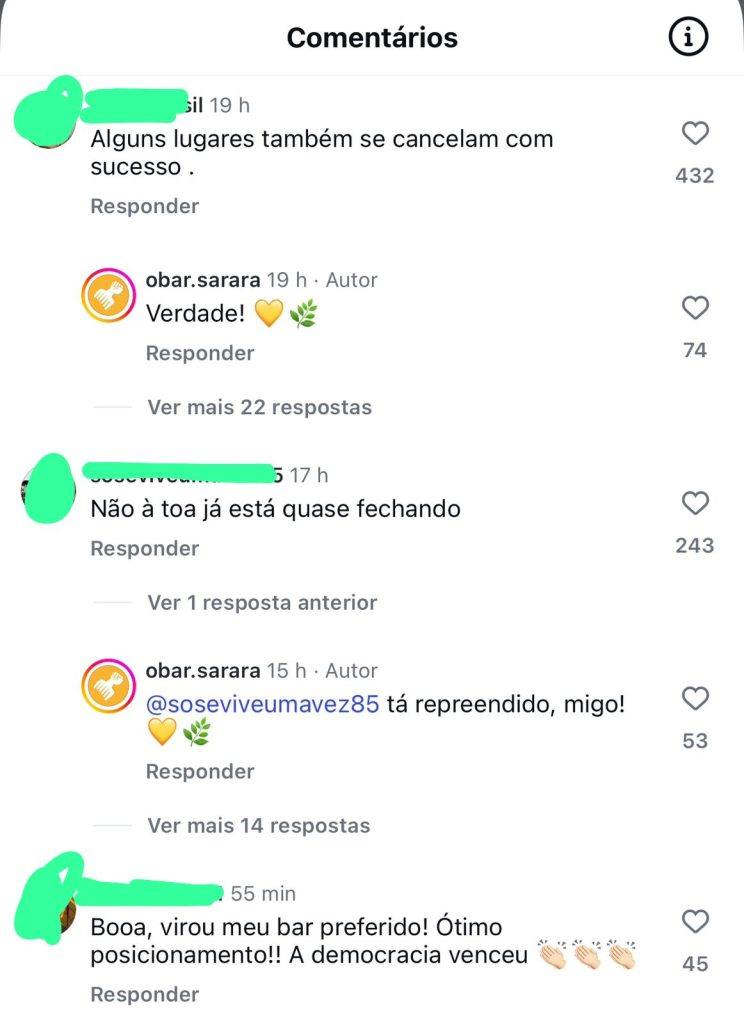
Task: Reply to 'Booa, virou meu bar preferido!' comment
Action: pyautogui.click(x=144, y=994)
